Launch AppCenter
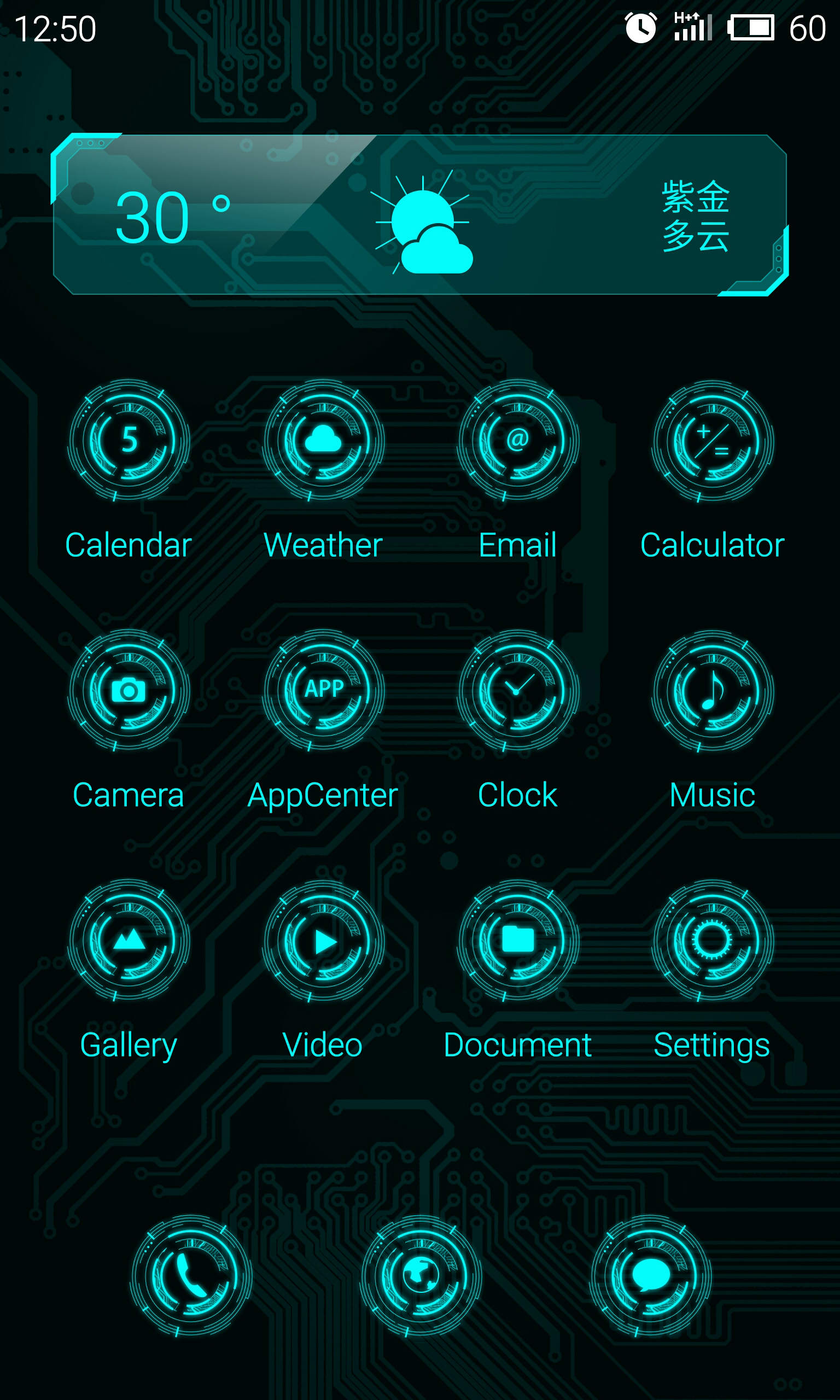 click(323, 690)
